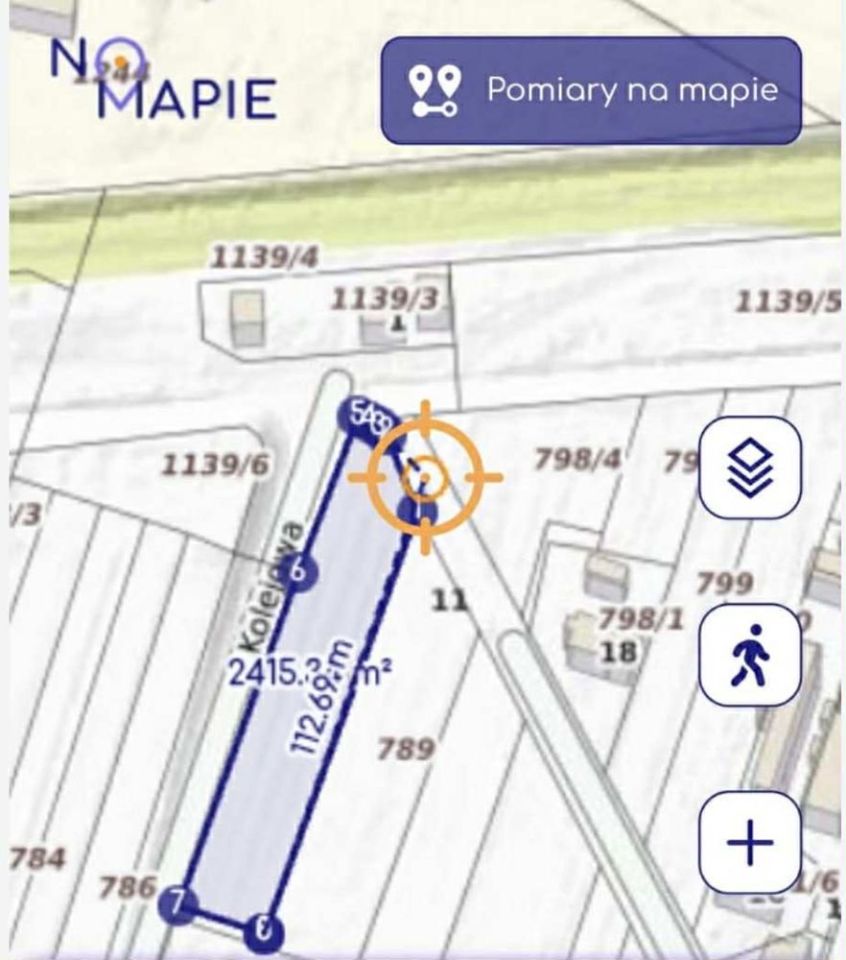This screenshot has height=960, width=846.
Task: Click parcel 798/4 label
Action: point(577,459)
